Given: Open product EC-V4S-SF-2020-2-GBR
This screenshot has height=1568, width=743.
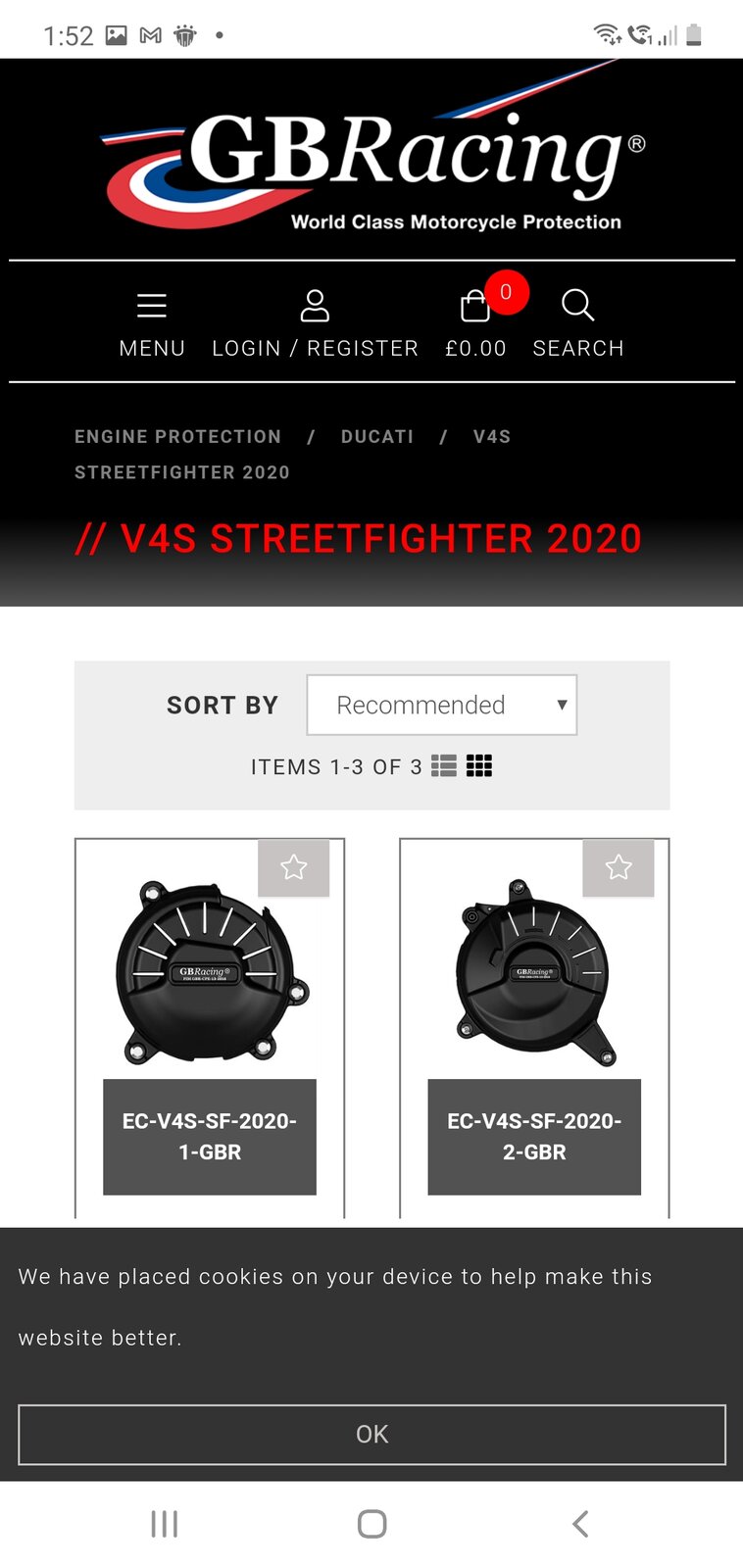Looking at the screenshot, I should (534, 1136).
